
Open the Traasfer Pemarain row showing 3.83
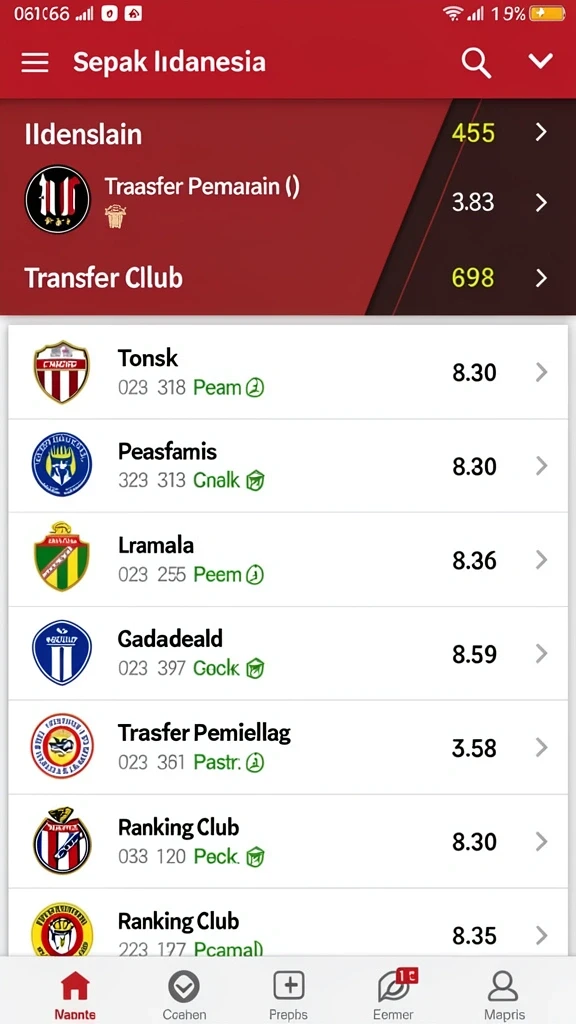[288, 201]
